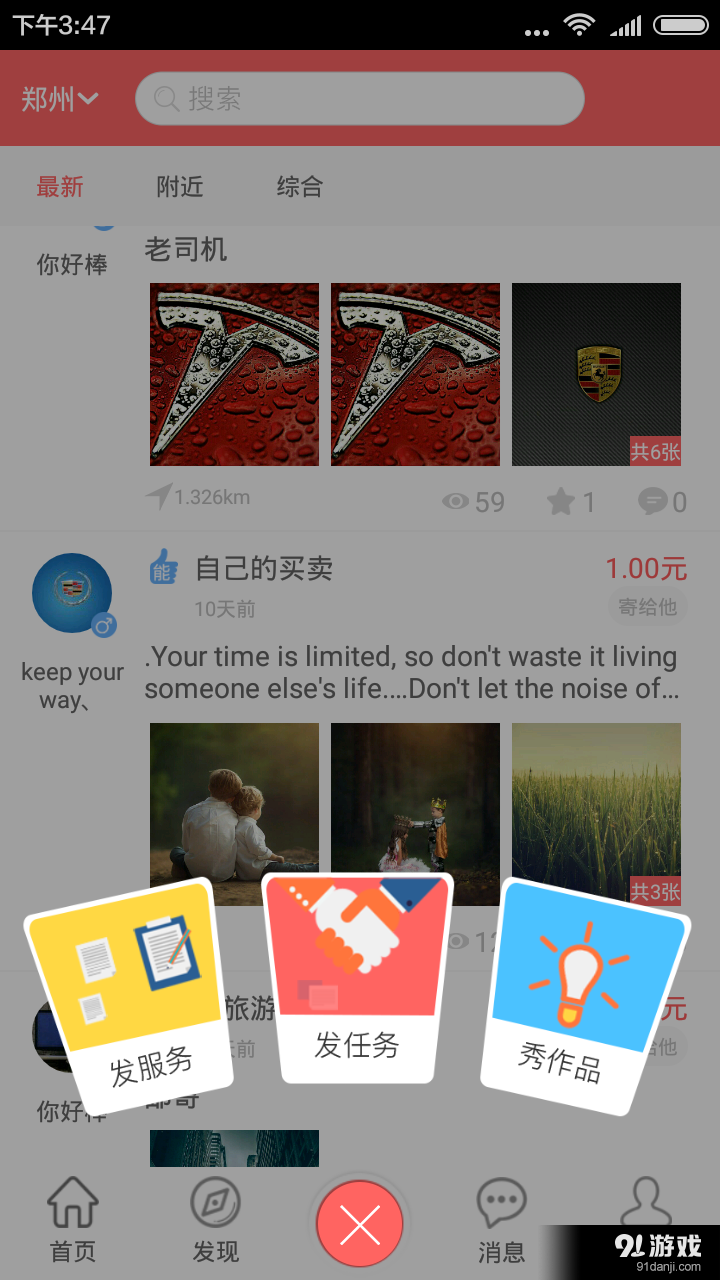The height and width of the screenshot is (1280, 720).
Task: Open comments on the 老司机 post
Action: (655, 502)
